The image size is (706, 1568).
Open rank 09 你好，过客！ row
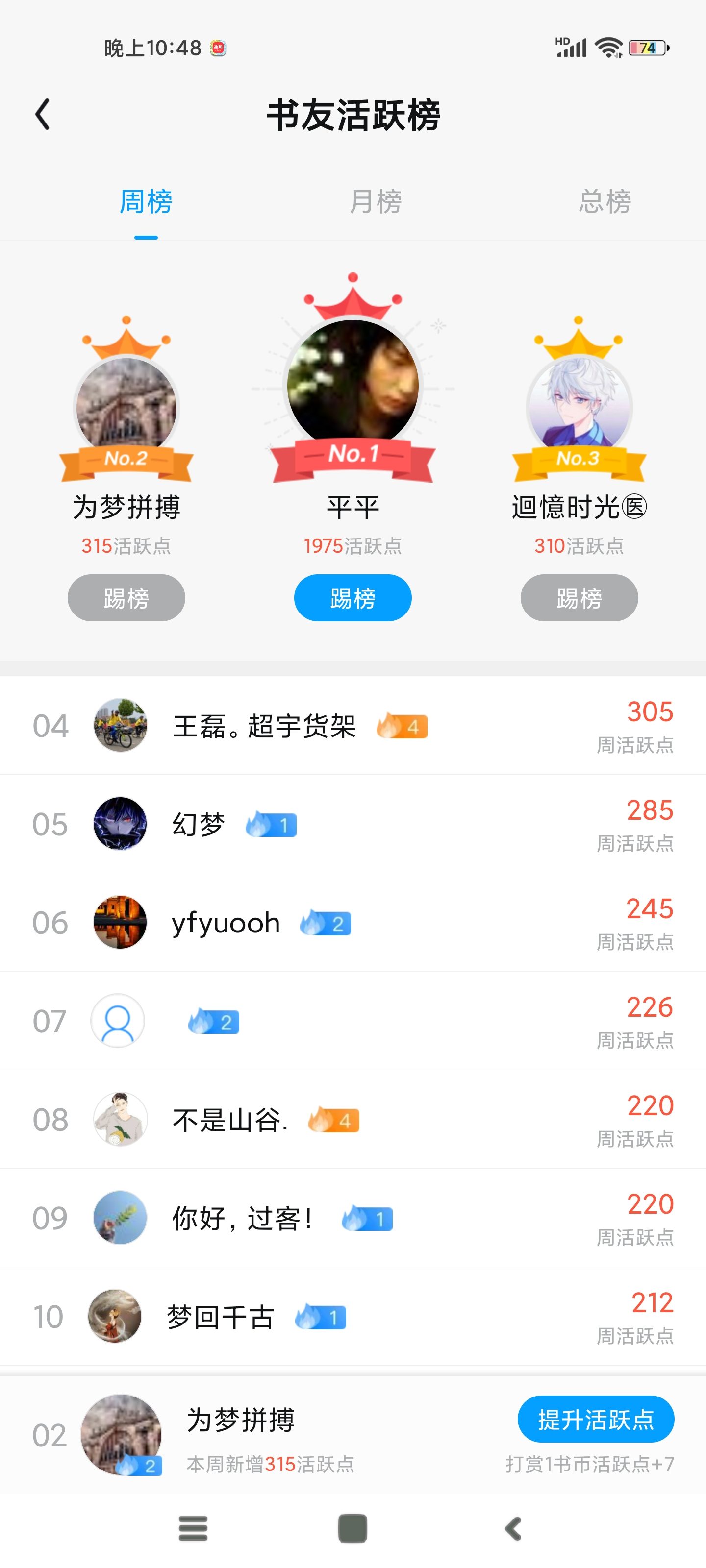point(353,1219)
